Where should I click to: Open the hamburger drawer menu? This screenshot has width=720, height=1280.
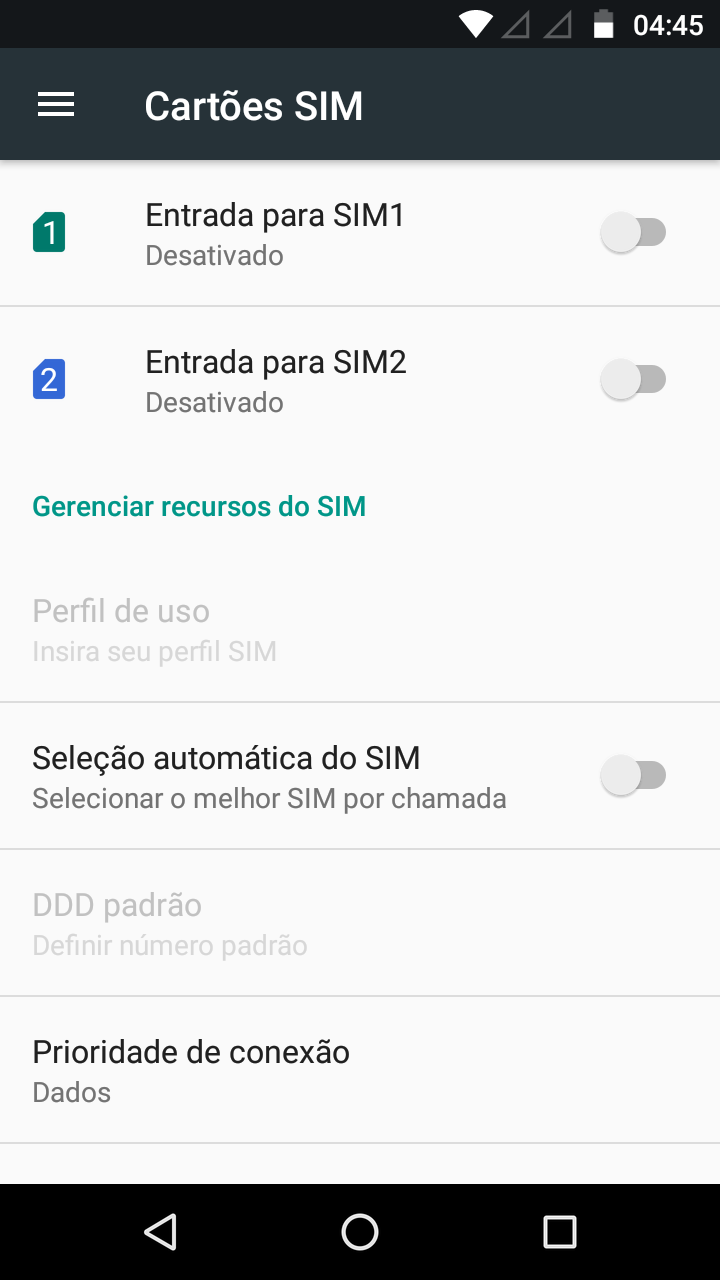56,105
